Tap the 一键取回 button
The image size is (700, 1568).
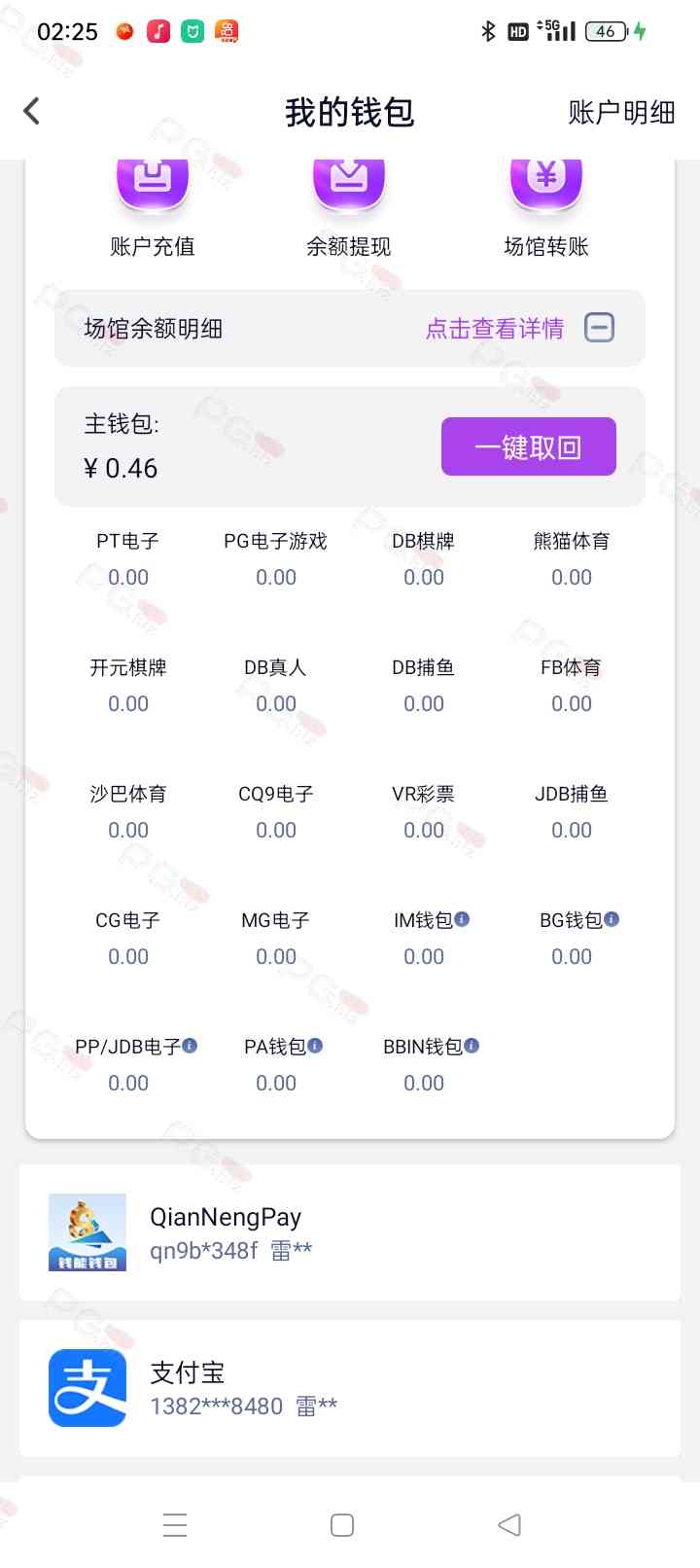coord(528,446)
